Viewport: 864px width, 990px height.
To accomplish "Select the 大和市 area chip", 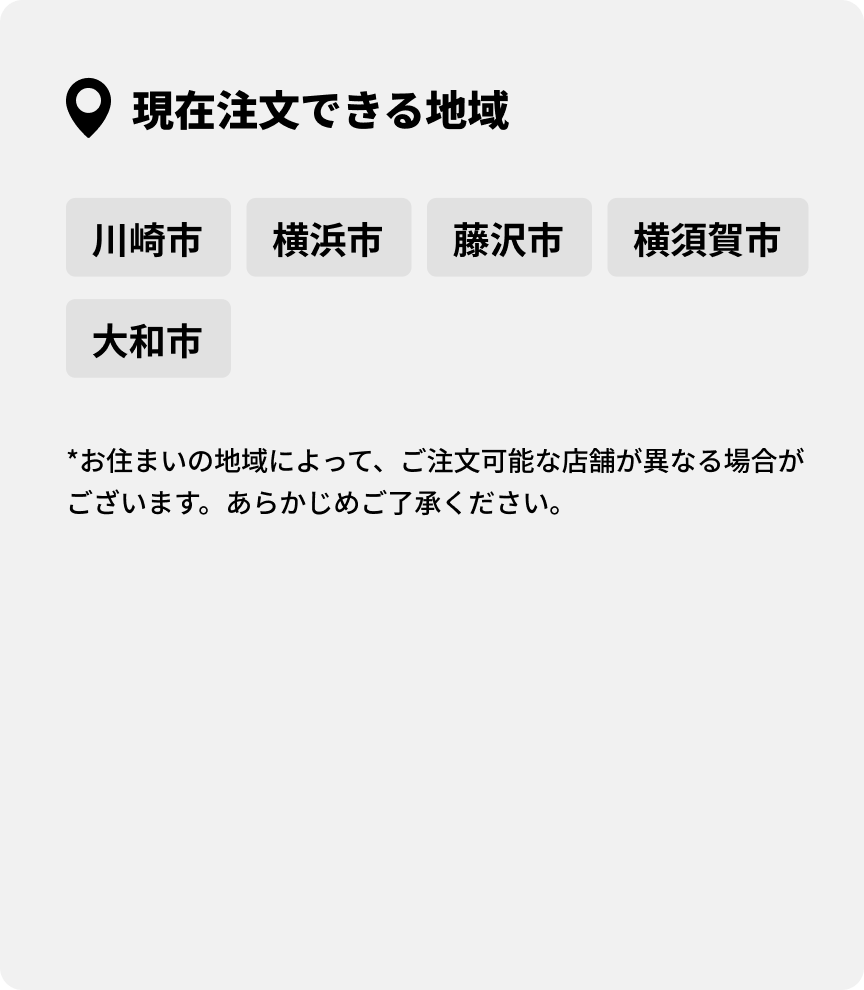I will tap(148, 339).
